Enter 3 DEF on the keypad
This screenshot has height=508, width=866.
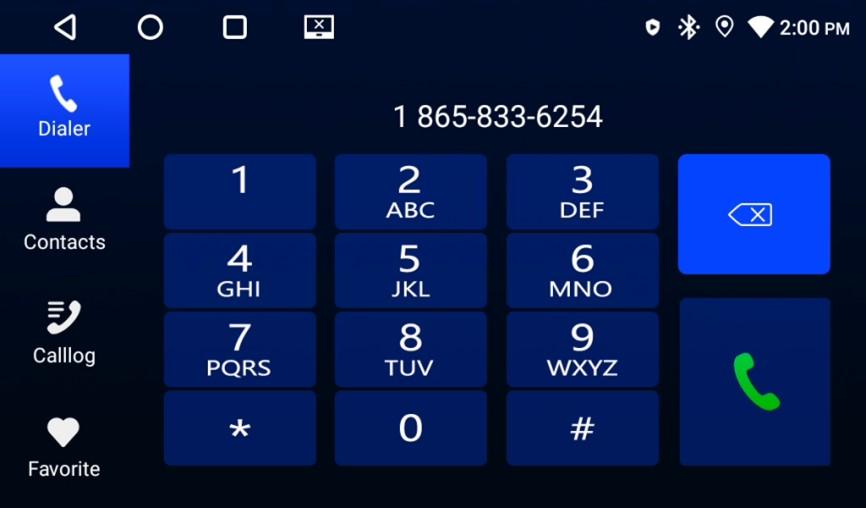tap(582, 192)
